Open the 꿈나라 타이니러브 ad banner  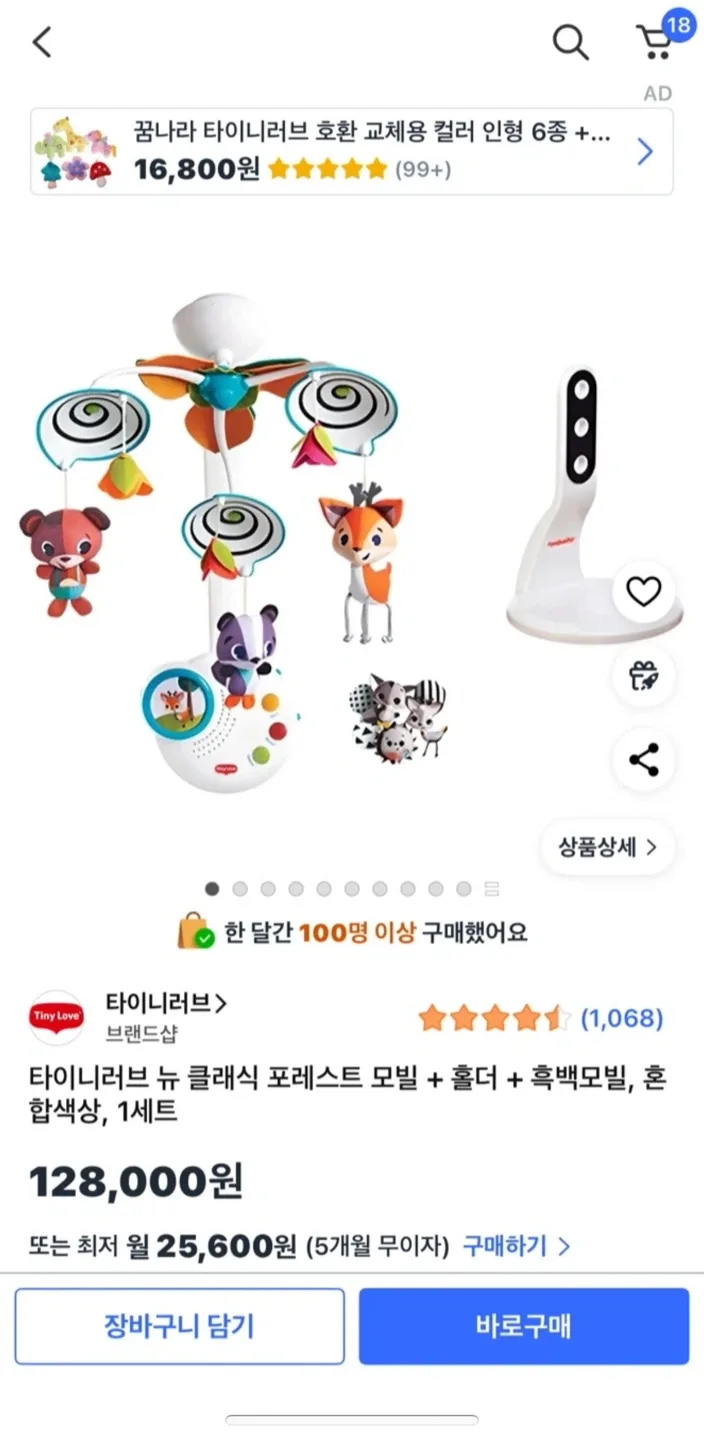tap(351, 151)
